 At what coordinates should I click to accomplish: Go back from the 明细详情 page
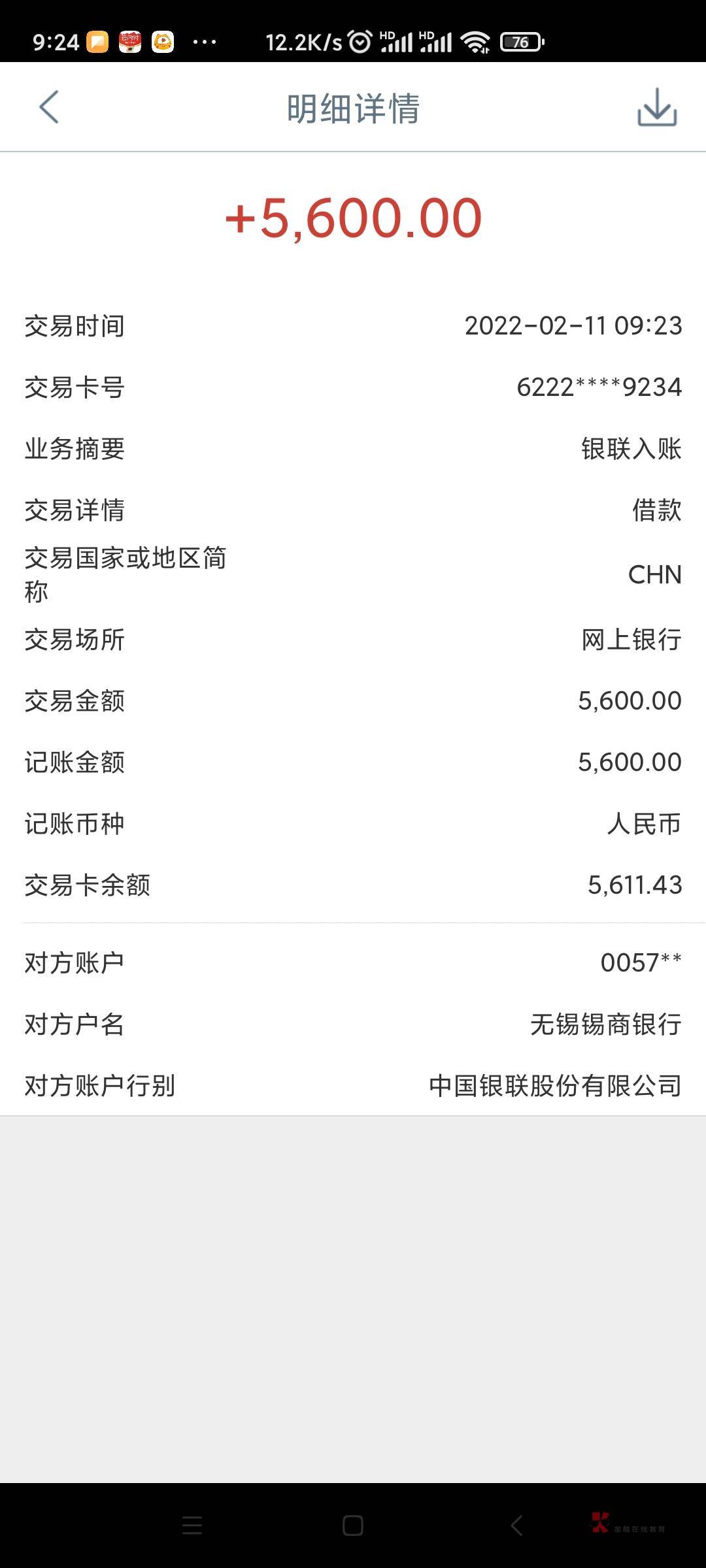click(x=49, y=107)
